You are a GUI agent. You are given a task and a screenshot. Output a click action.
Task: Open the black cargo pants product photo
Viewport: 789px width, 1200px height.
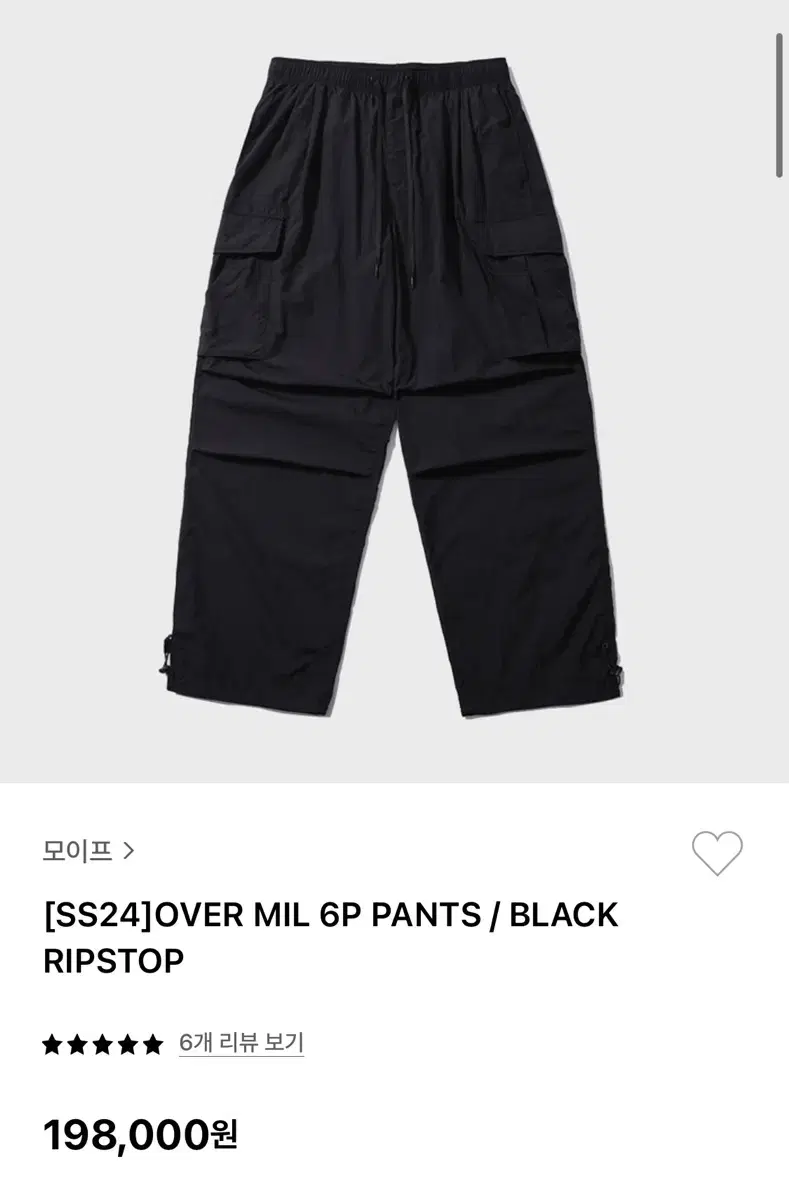[394, 390]
